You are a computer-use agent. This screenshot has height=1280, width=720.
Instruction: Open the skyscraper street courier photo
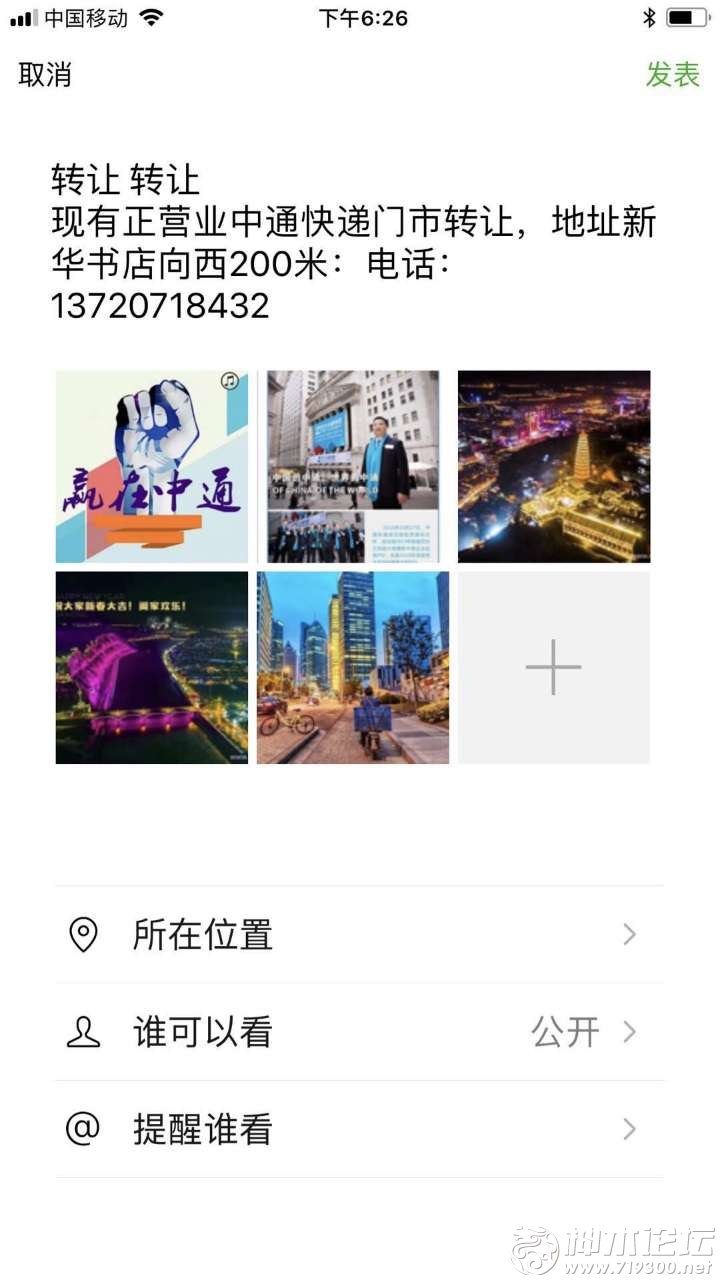tap(353, 668)
